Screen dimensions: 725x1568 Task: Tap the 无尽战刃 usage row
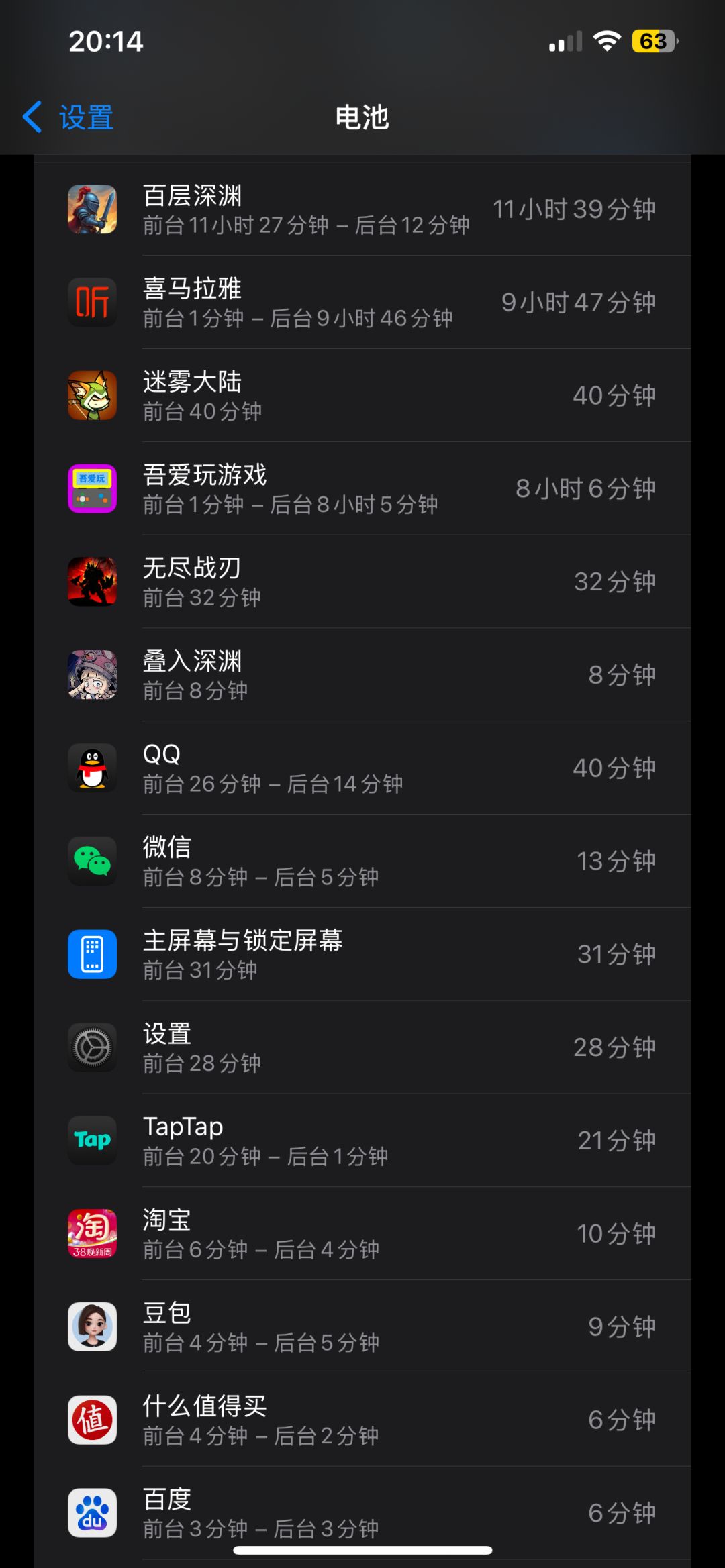point(362,582)
